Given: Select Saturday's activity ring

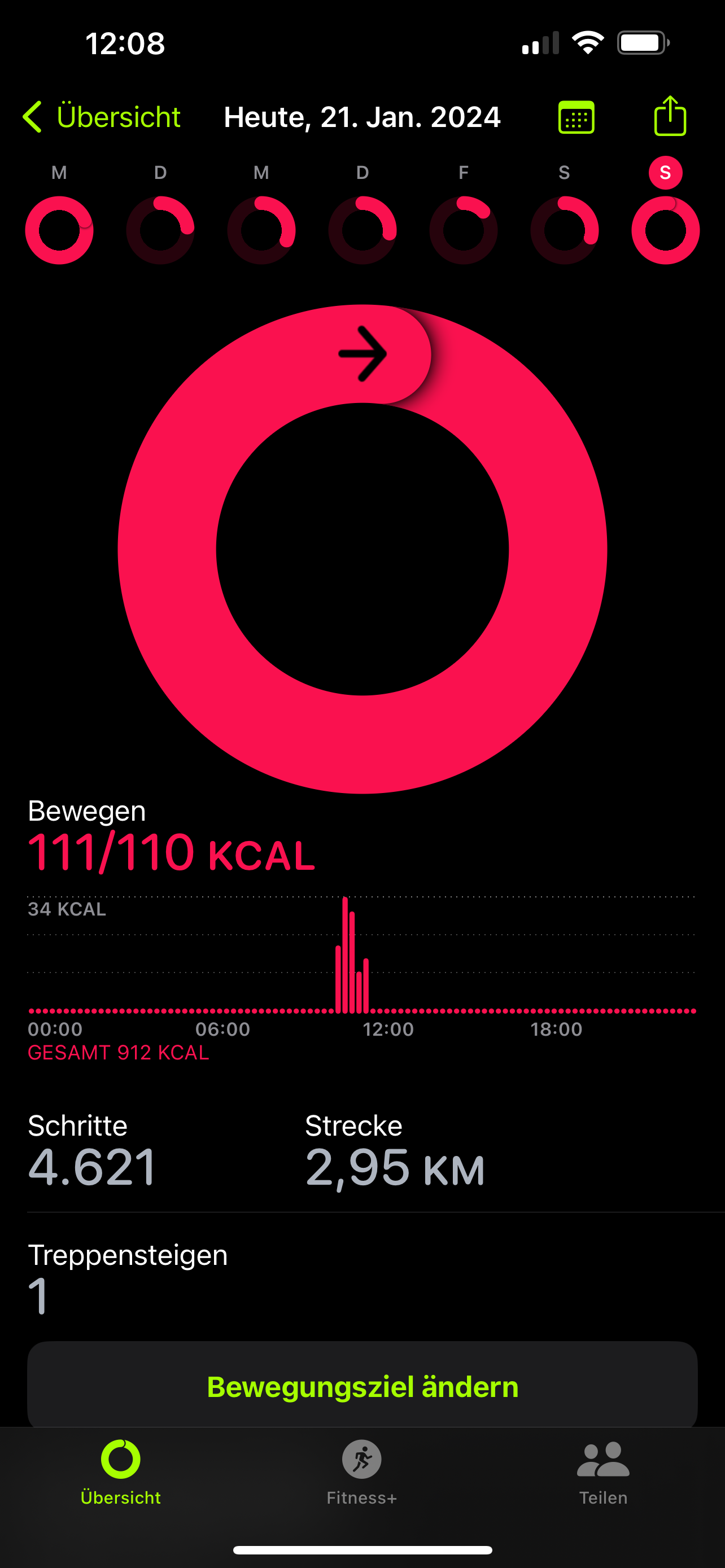Looking at the screenshot, I should (564, 230).
